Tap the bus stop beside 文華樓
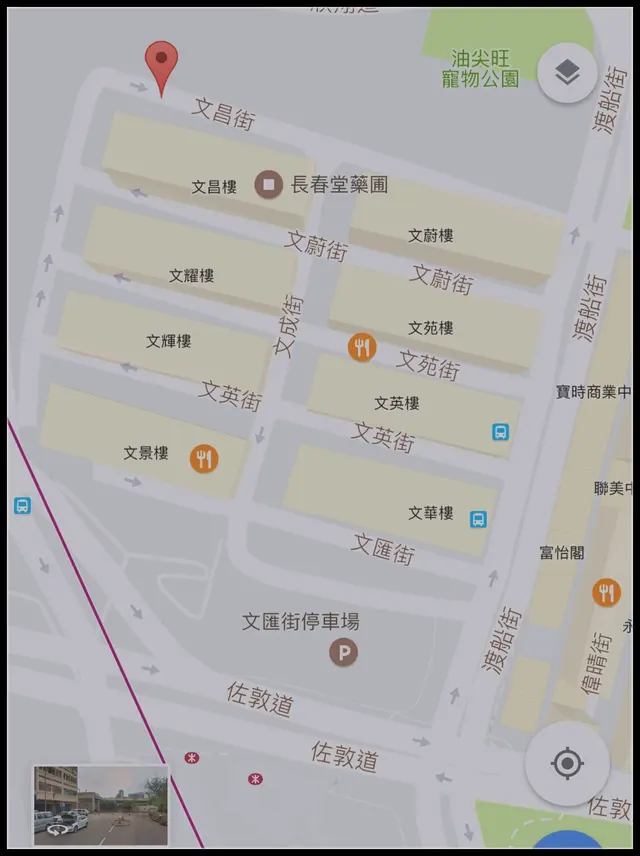 479,519
